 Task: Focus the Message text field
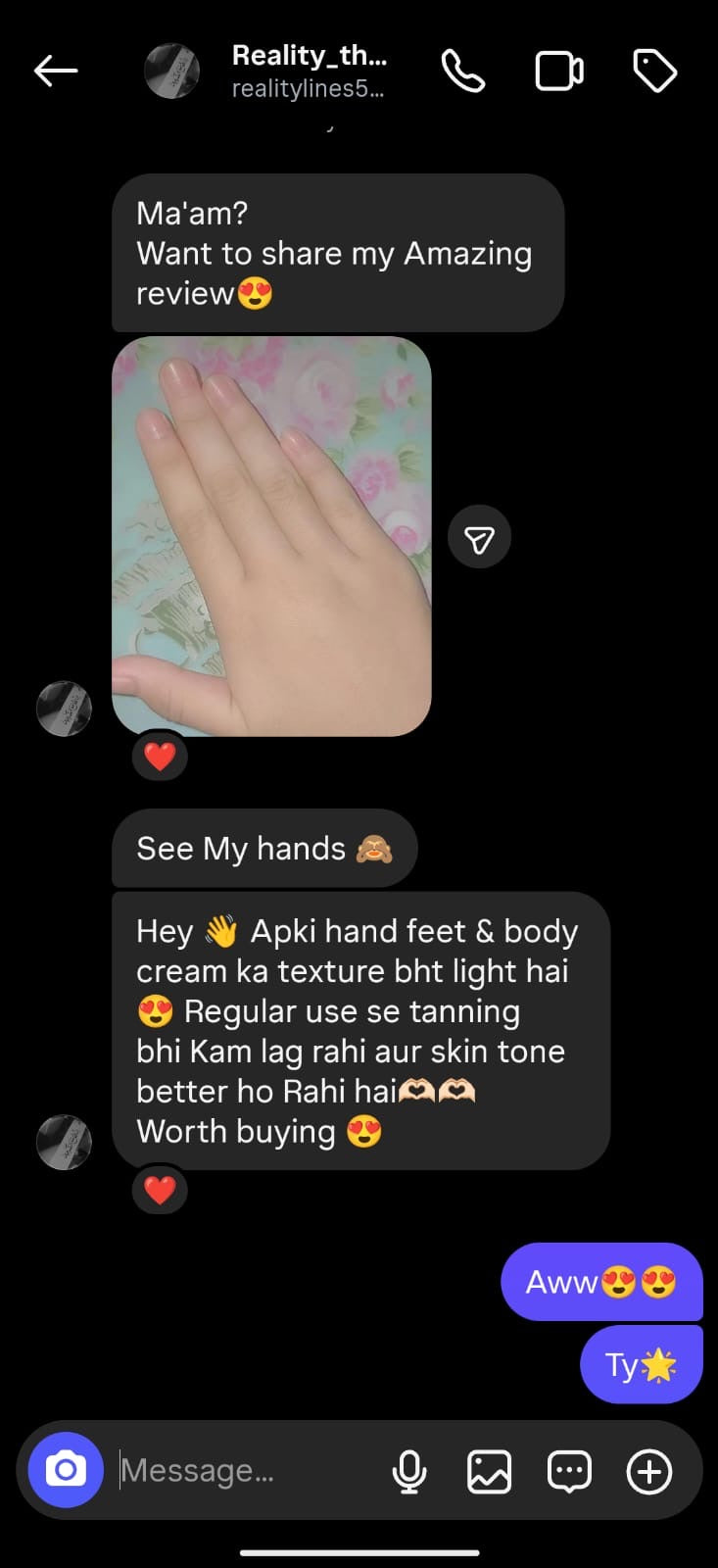tap(245, 1470)
